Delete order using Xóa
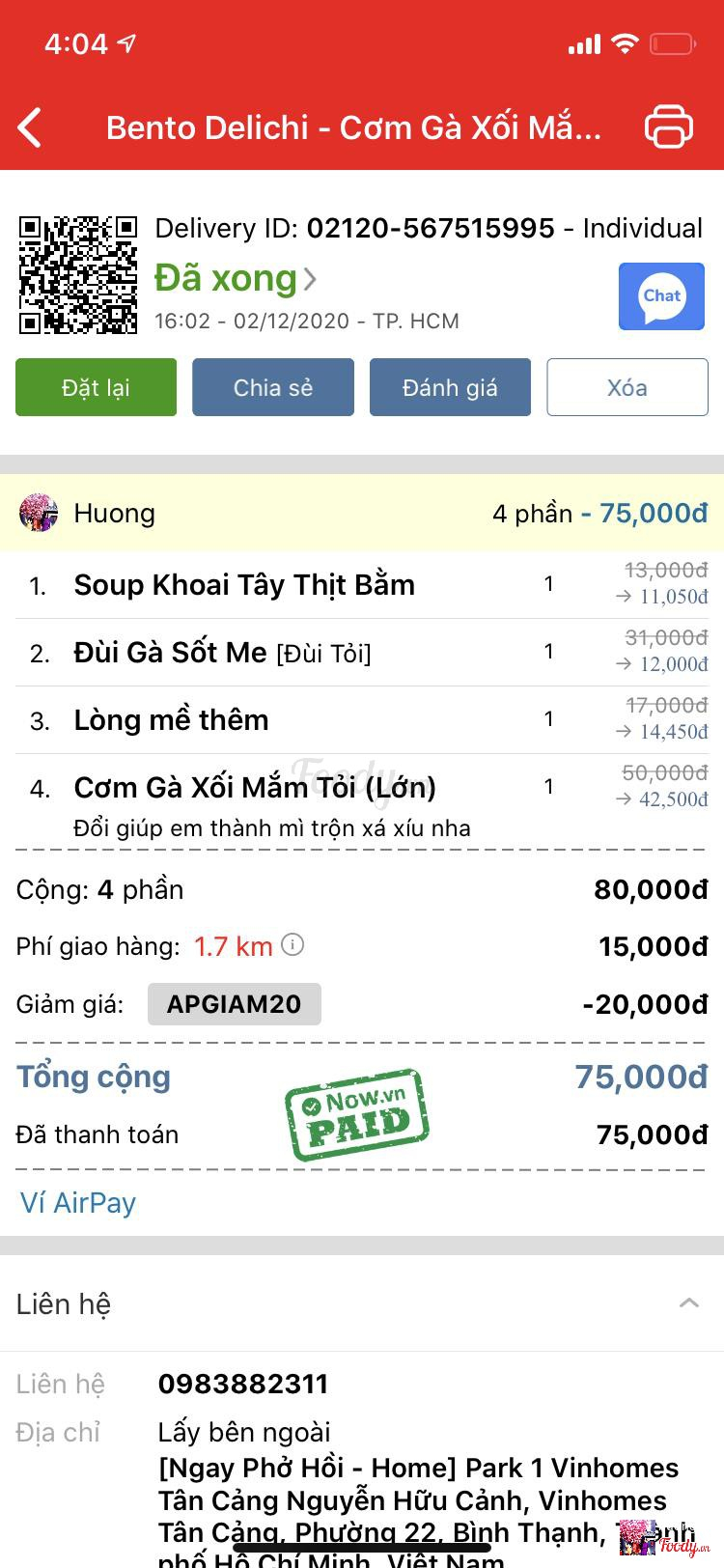The height and width of the screenshot is (1568, 724). [x=627, y=387]
